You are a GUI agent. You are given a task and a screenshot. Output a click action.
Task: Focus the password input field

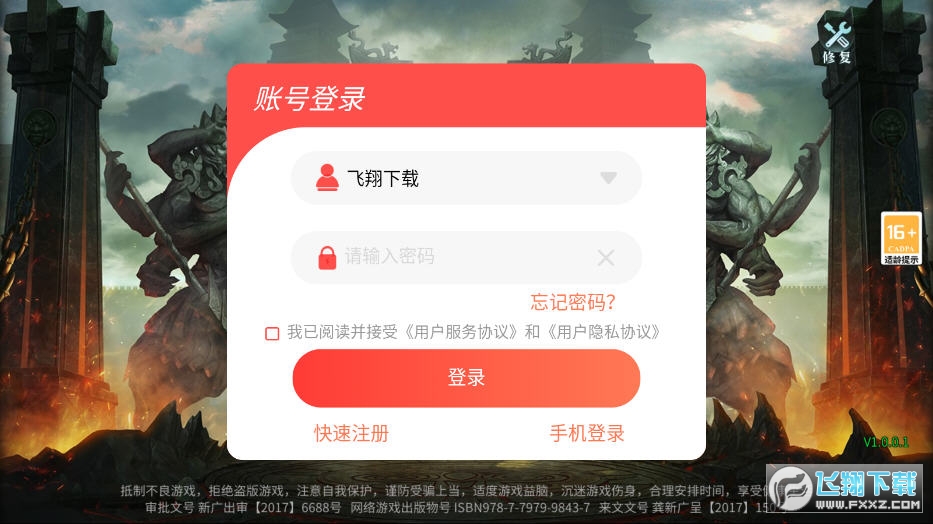[x=450, y=257]
